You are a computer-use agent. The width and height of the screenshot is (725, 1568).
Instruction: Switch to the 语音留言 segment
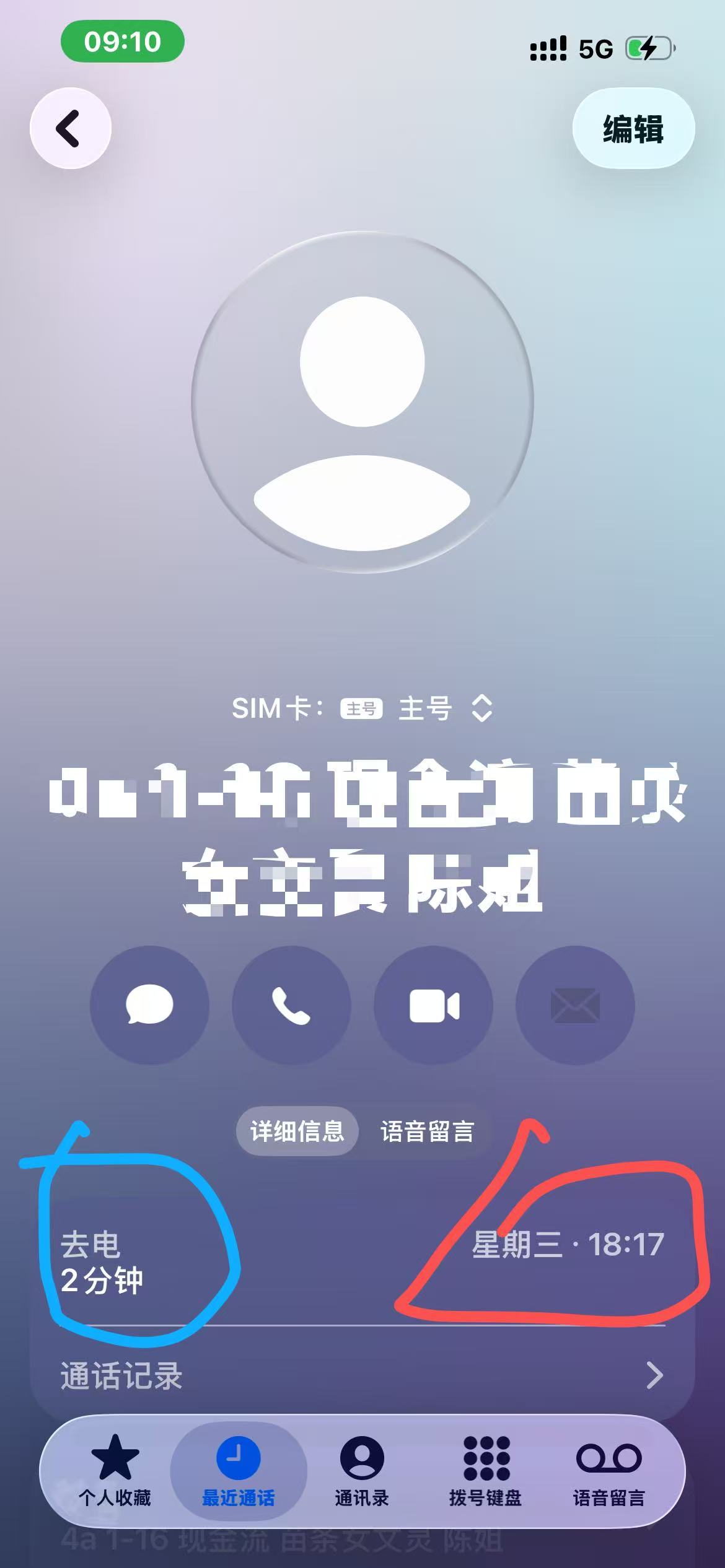(x=427, y=1131)
